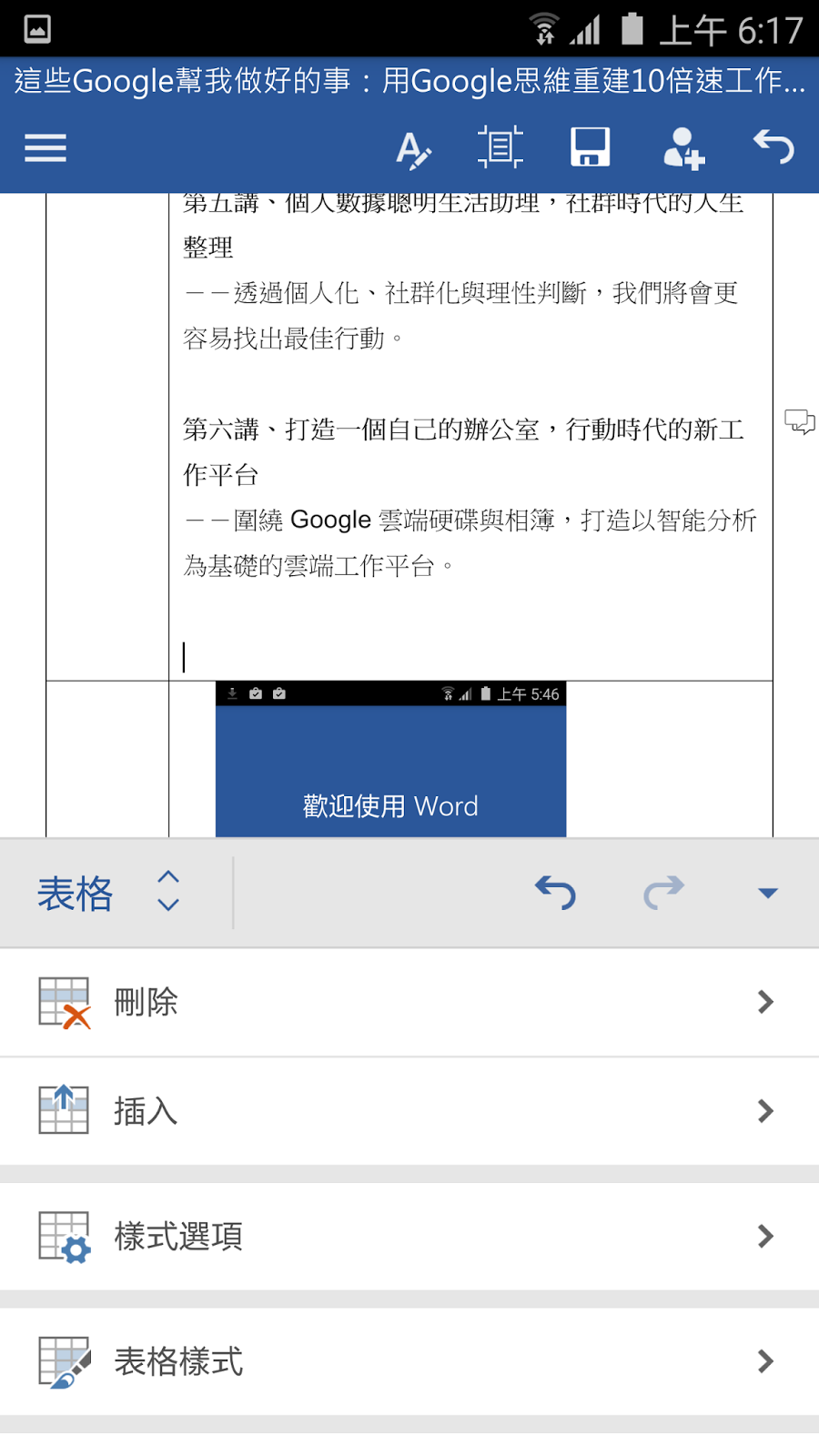Tap the top bar undo arrow
819x1456 pixels.
coord(773,147)
